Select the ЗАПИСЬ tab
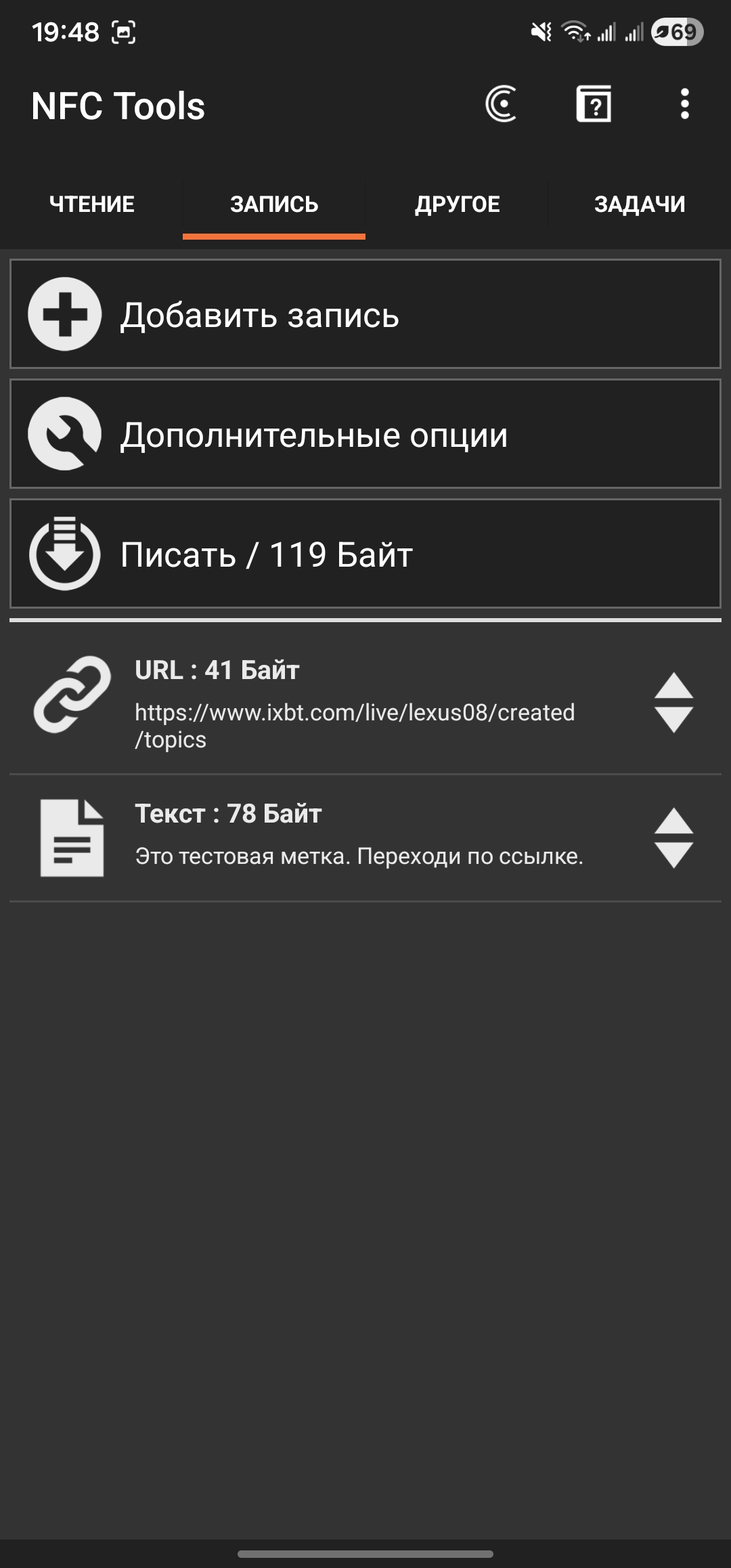The image size is (731, 1568). coord(274,204)
